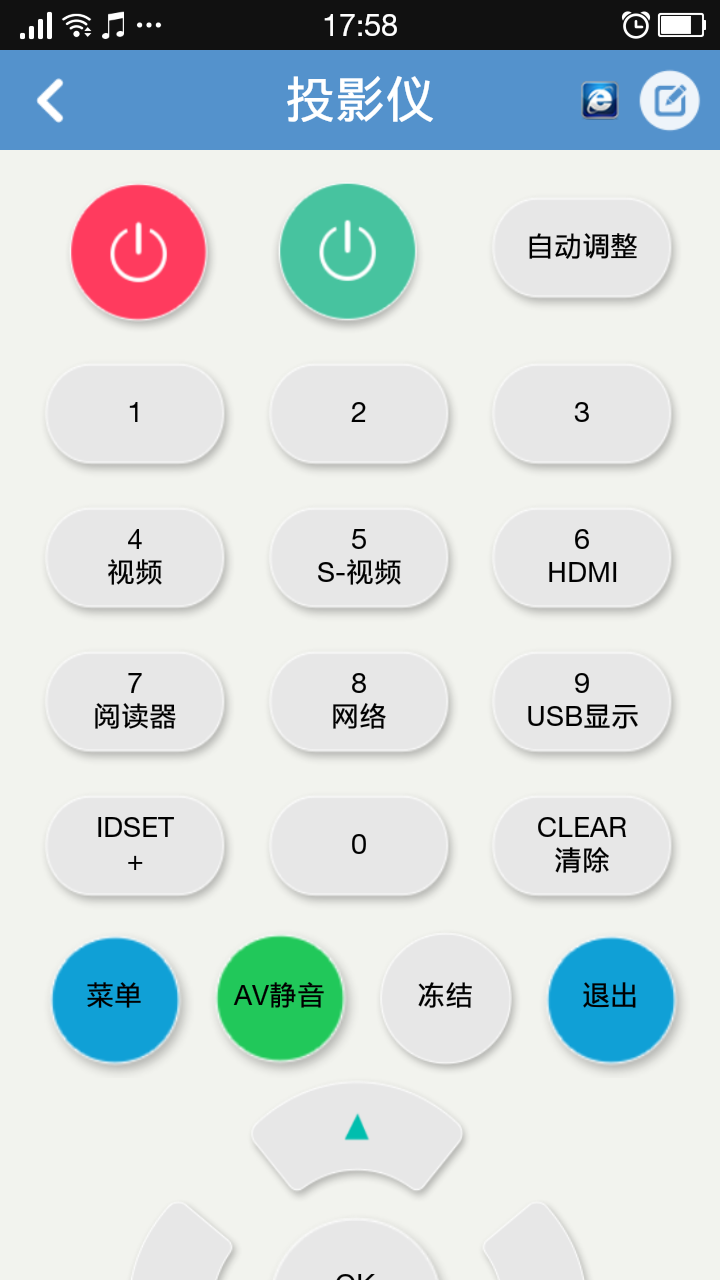Mute with the AV静音 button
Viewport: 720px width, 1280px height.
(x=280, y=998)
